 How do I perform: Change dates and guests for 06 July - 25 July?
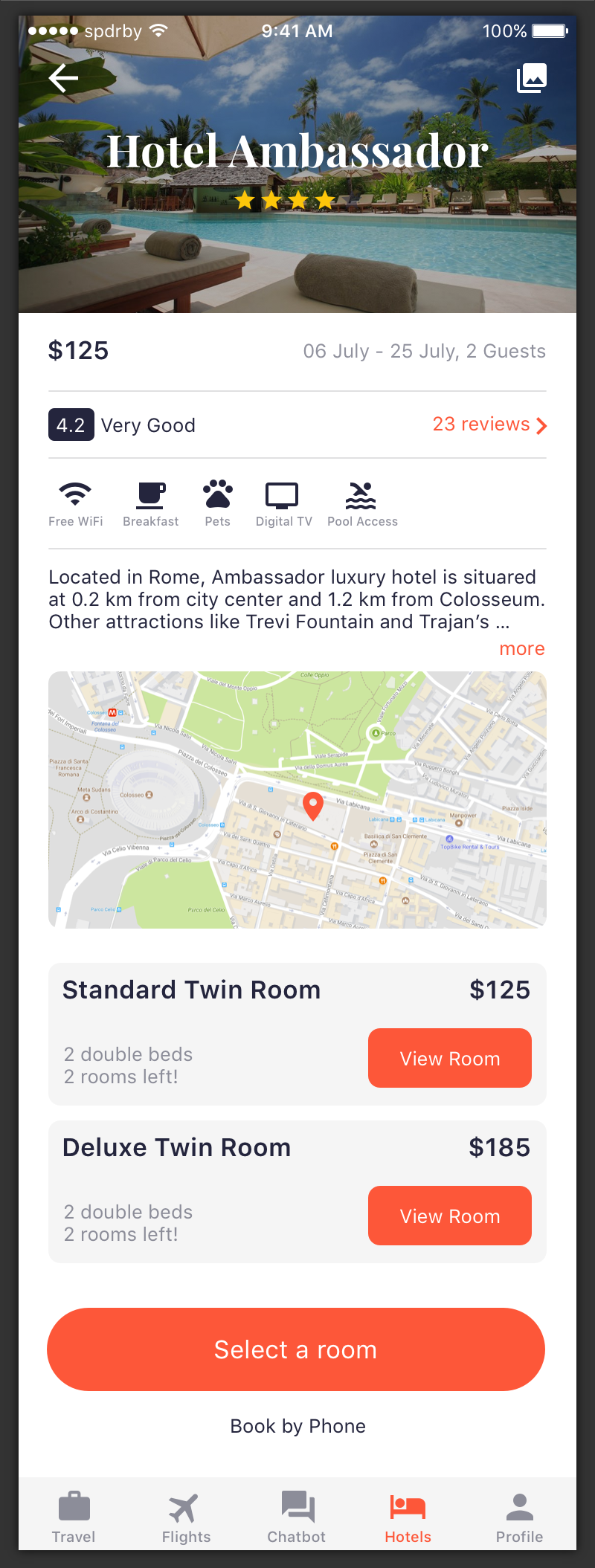(424, 351)
